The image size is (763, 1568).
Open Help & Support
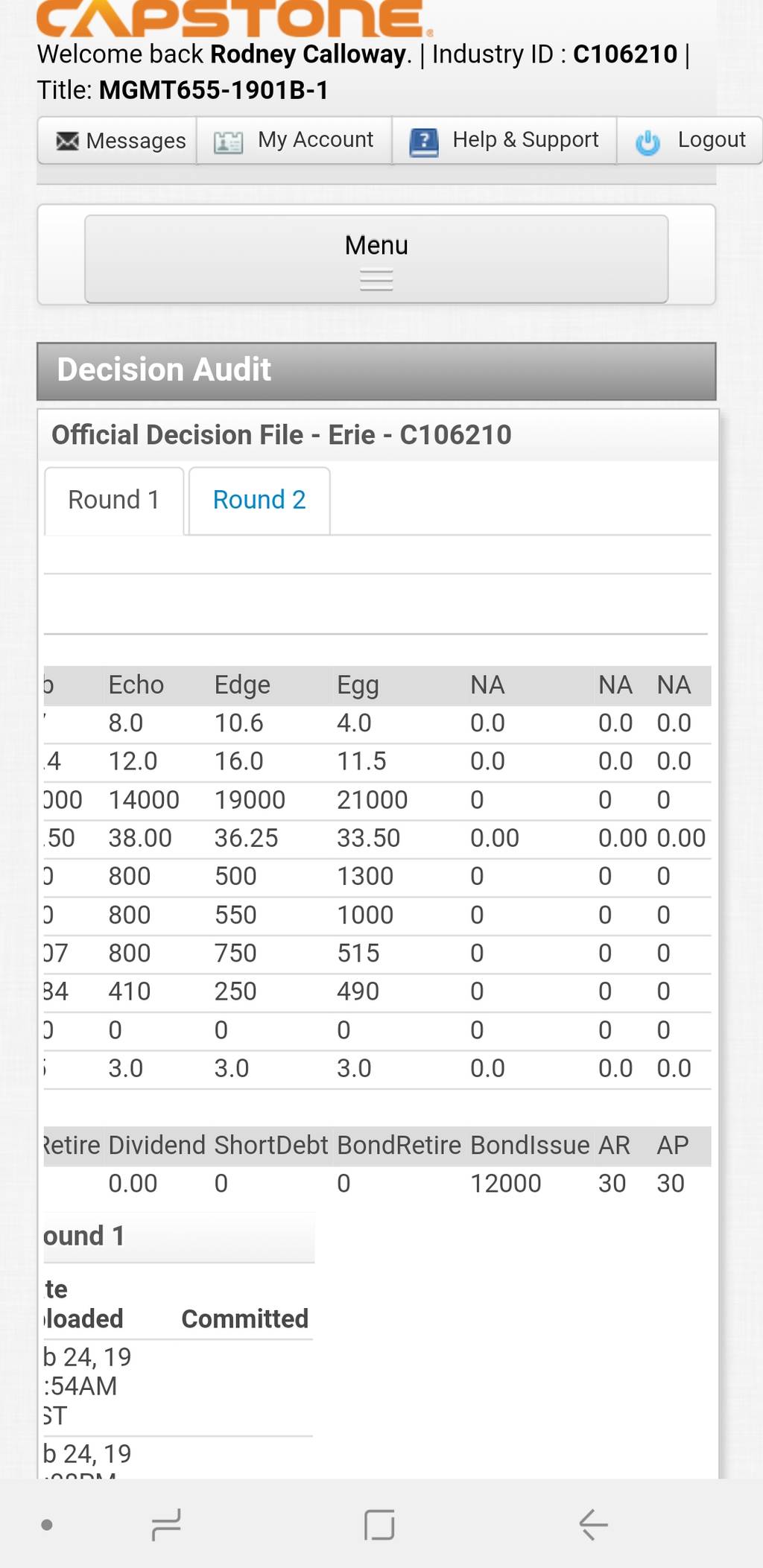click(x=504, y=140)
